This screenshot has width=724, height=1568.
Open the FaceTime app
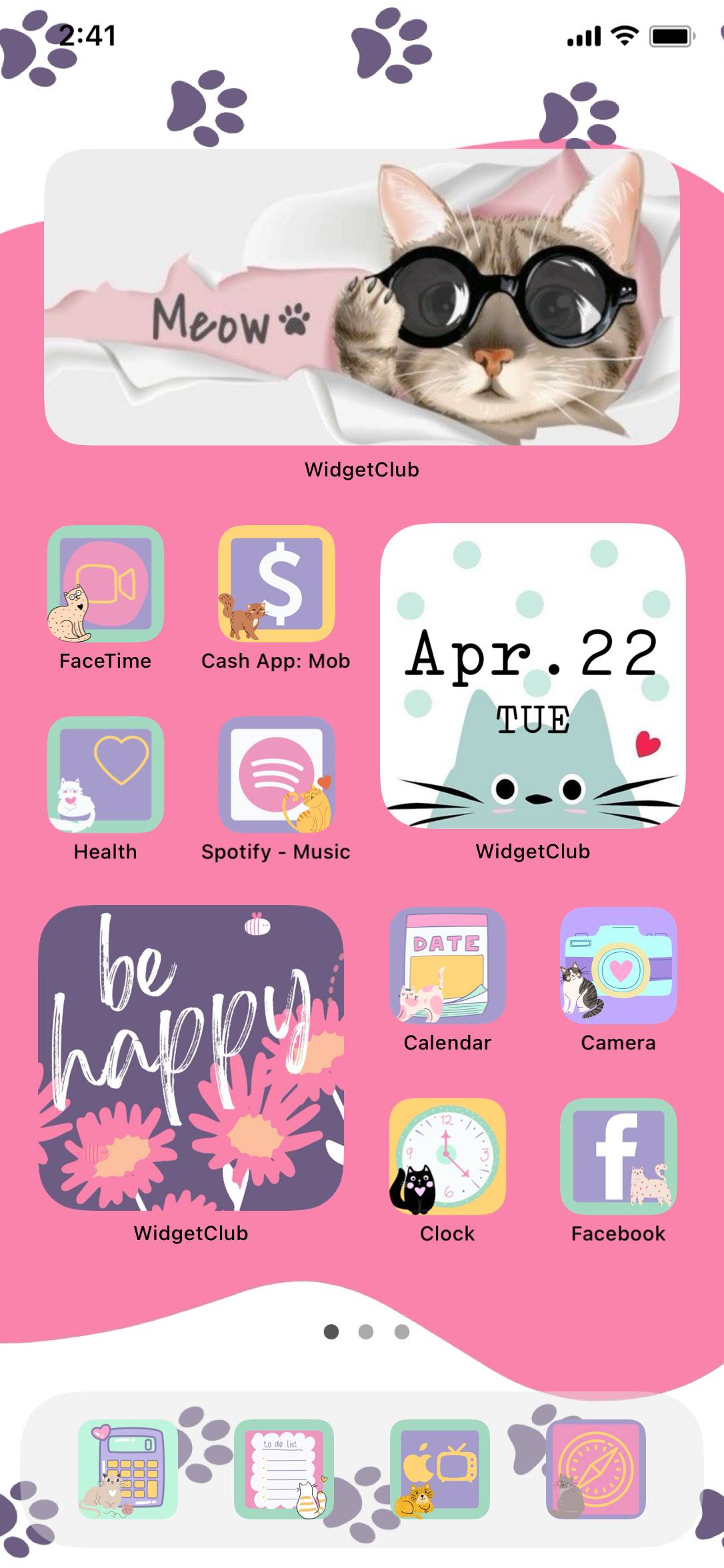(105, 584)
